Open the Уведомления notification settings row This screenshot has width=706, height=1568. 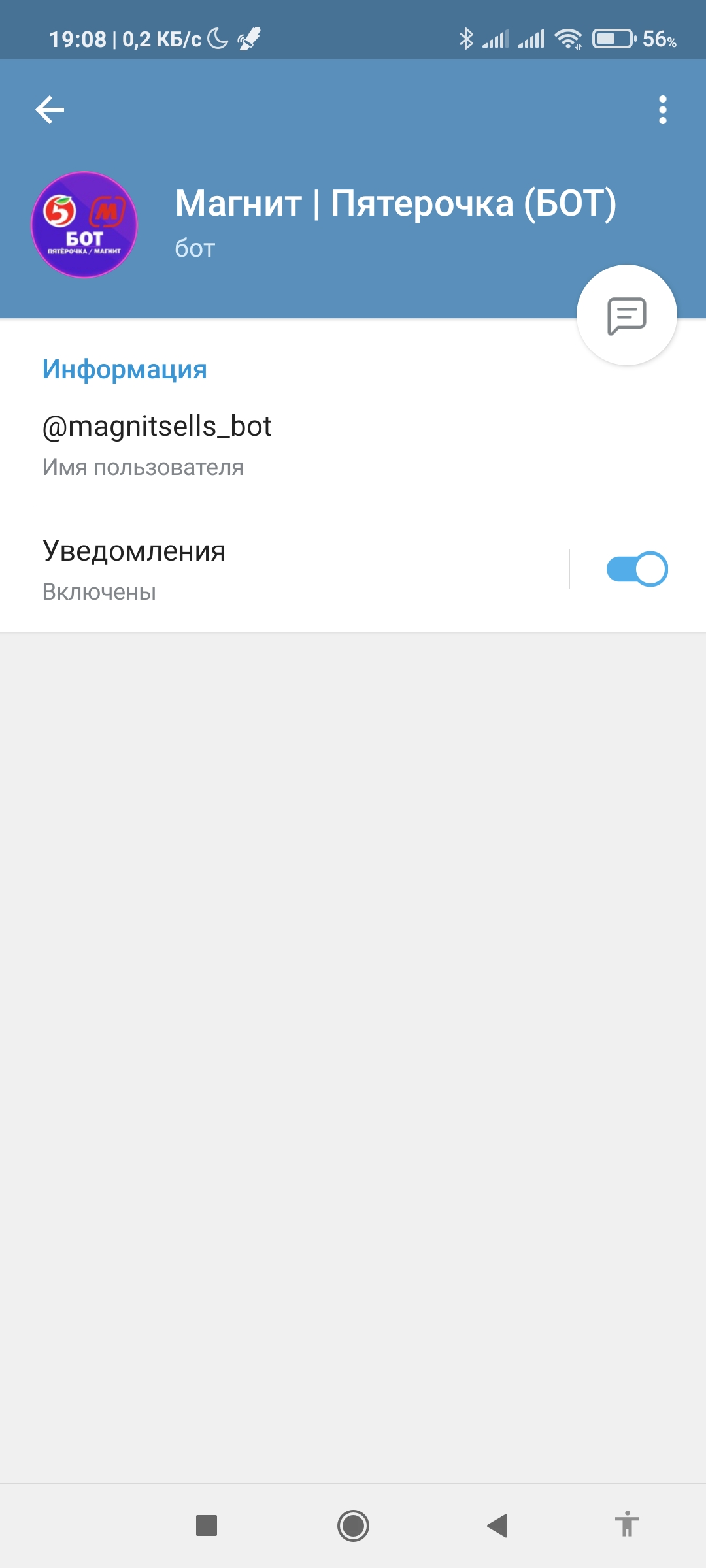click(284, 570)
